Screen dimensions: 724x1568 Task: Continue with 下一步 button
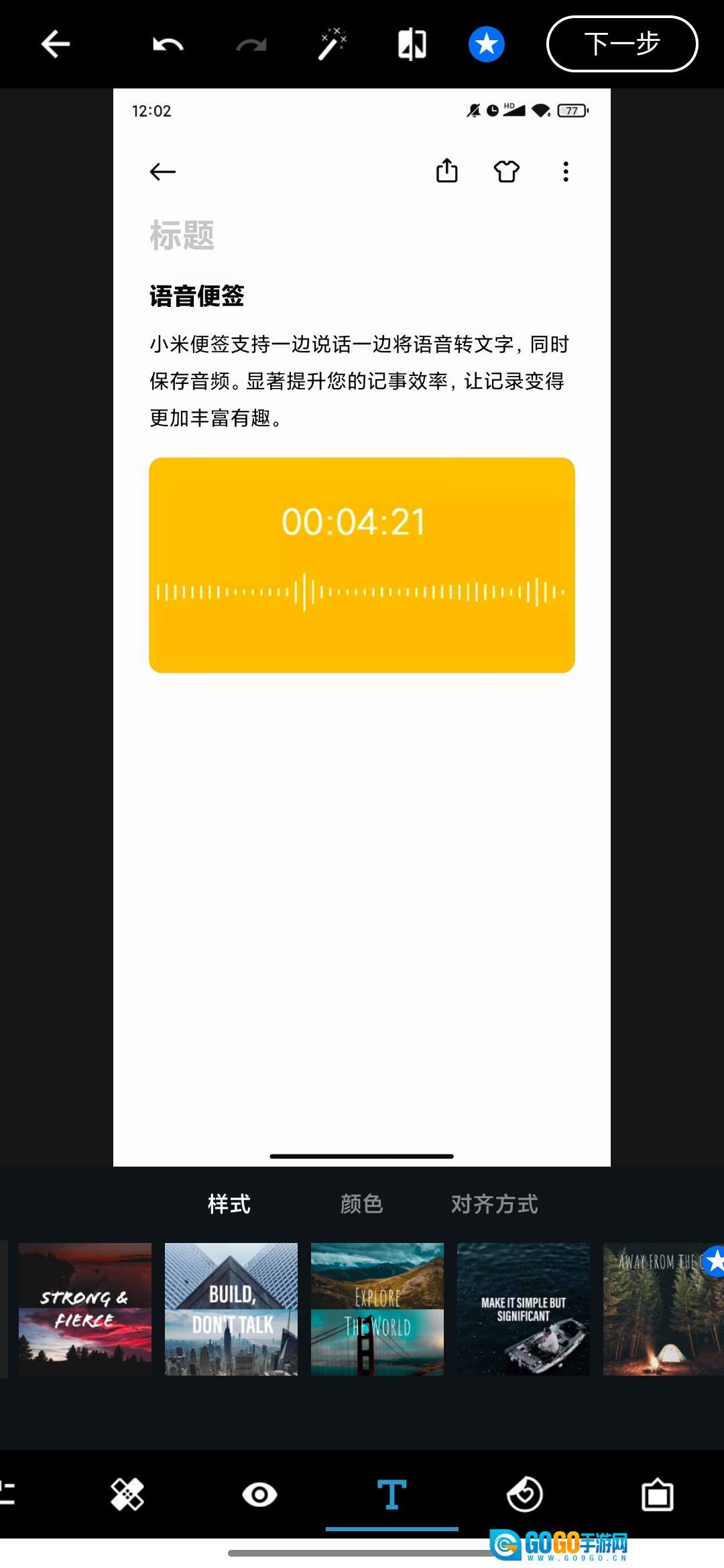click(622, 44)
